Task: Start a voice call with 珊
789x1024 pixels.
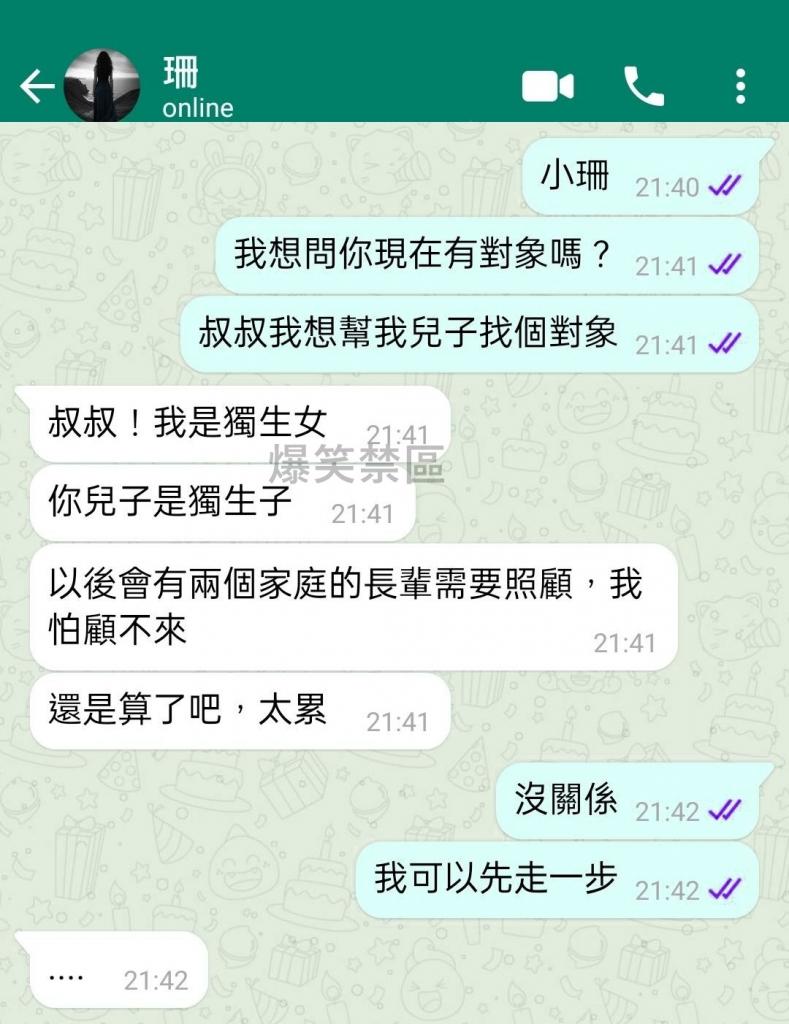Action: tap(643, 87)
